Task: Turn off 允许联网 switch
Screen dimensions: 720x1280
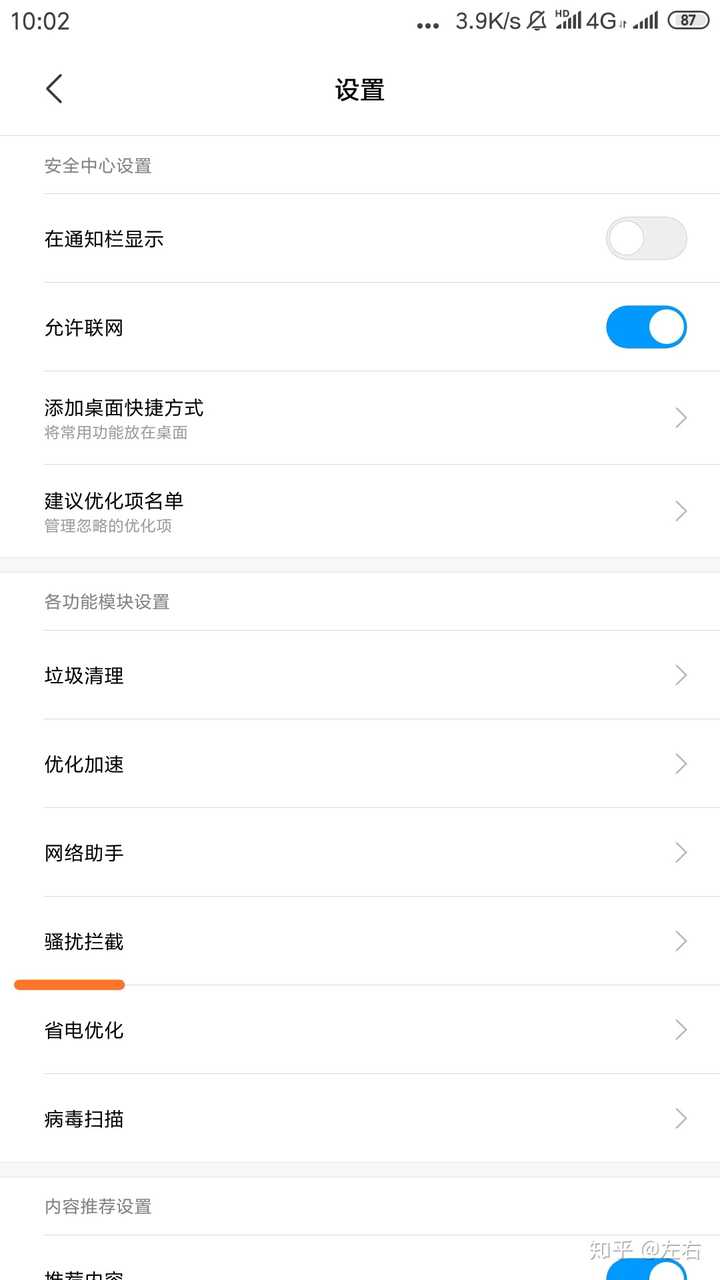Action: pyautogui.click(x=646, y=327)
